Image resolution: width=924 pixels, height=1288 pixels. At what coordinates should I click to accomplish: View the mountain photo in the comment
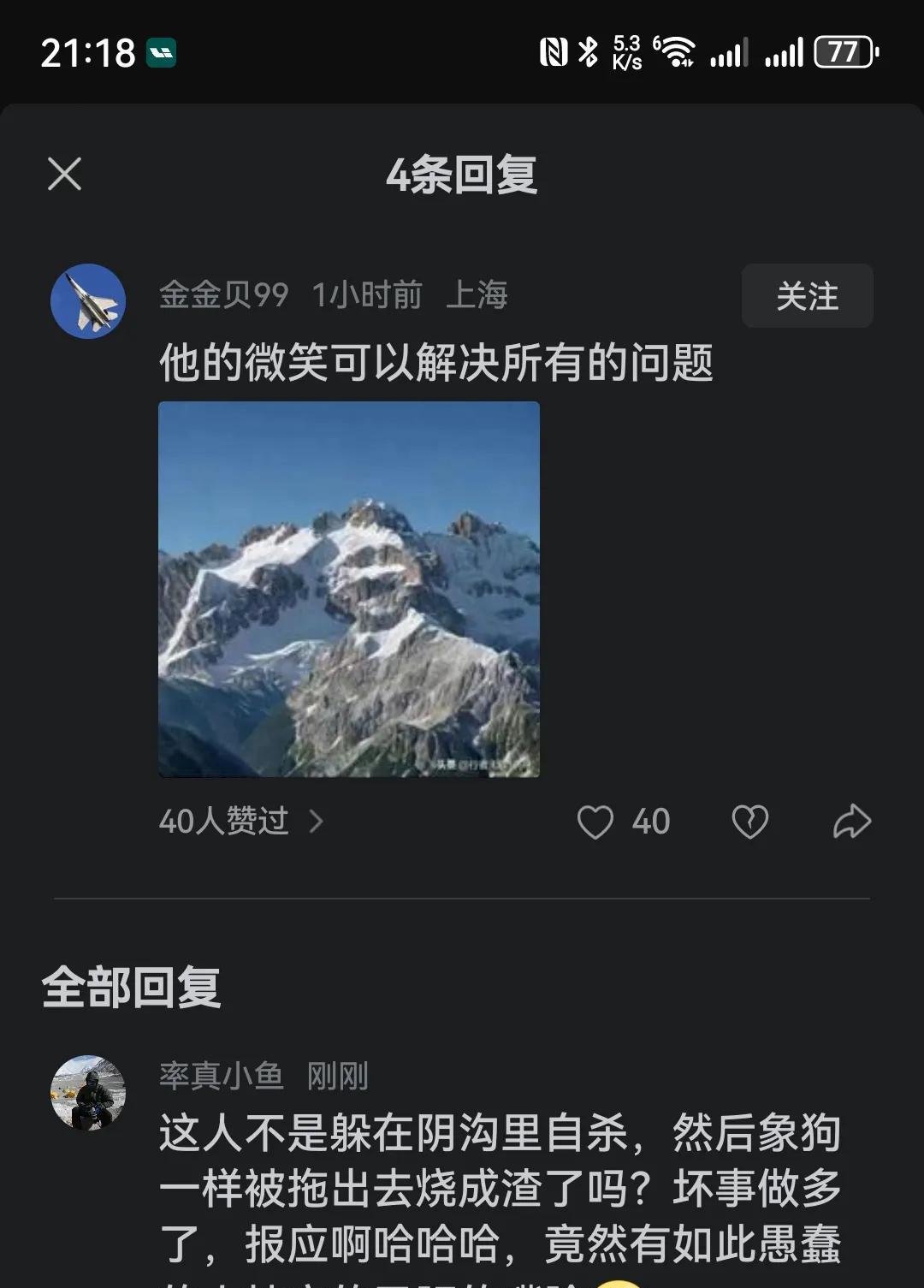tap(349, 589)
